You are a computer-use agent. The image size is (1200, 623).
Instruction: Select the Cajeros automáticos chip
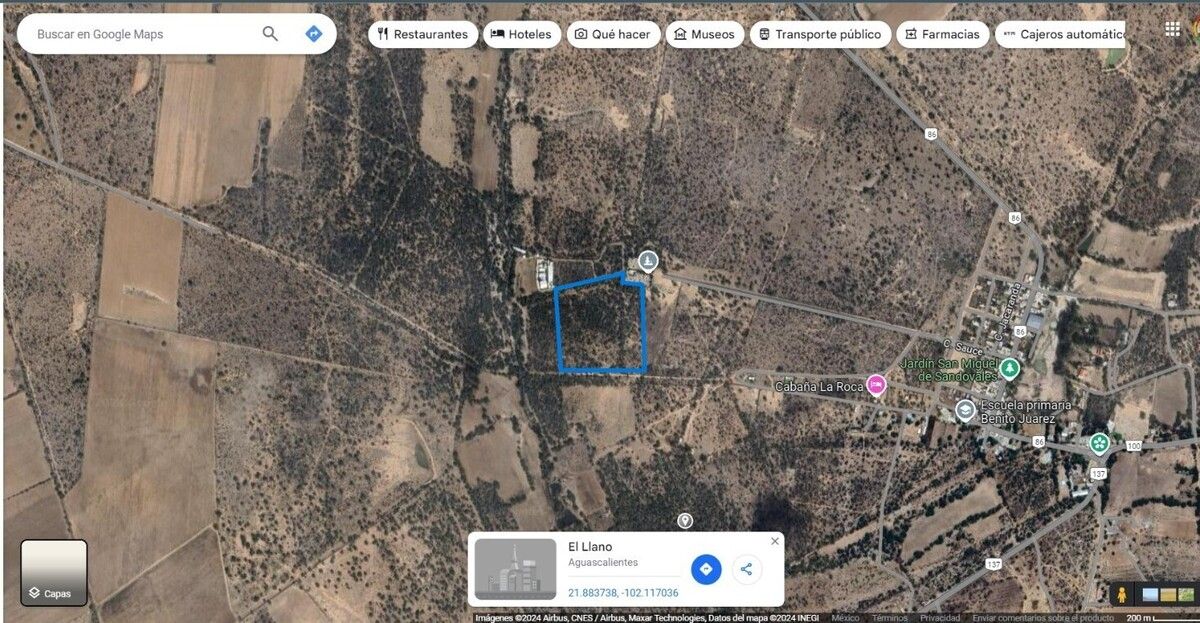click(1062, 34)
